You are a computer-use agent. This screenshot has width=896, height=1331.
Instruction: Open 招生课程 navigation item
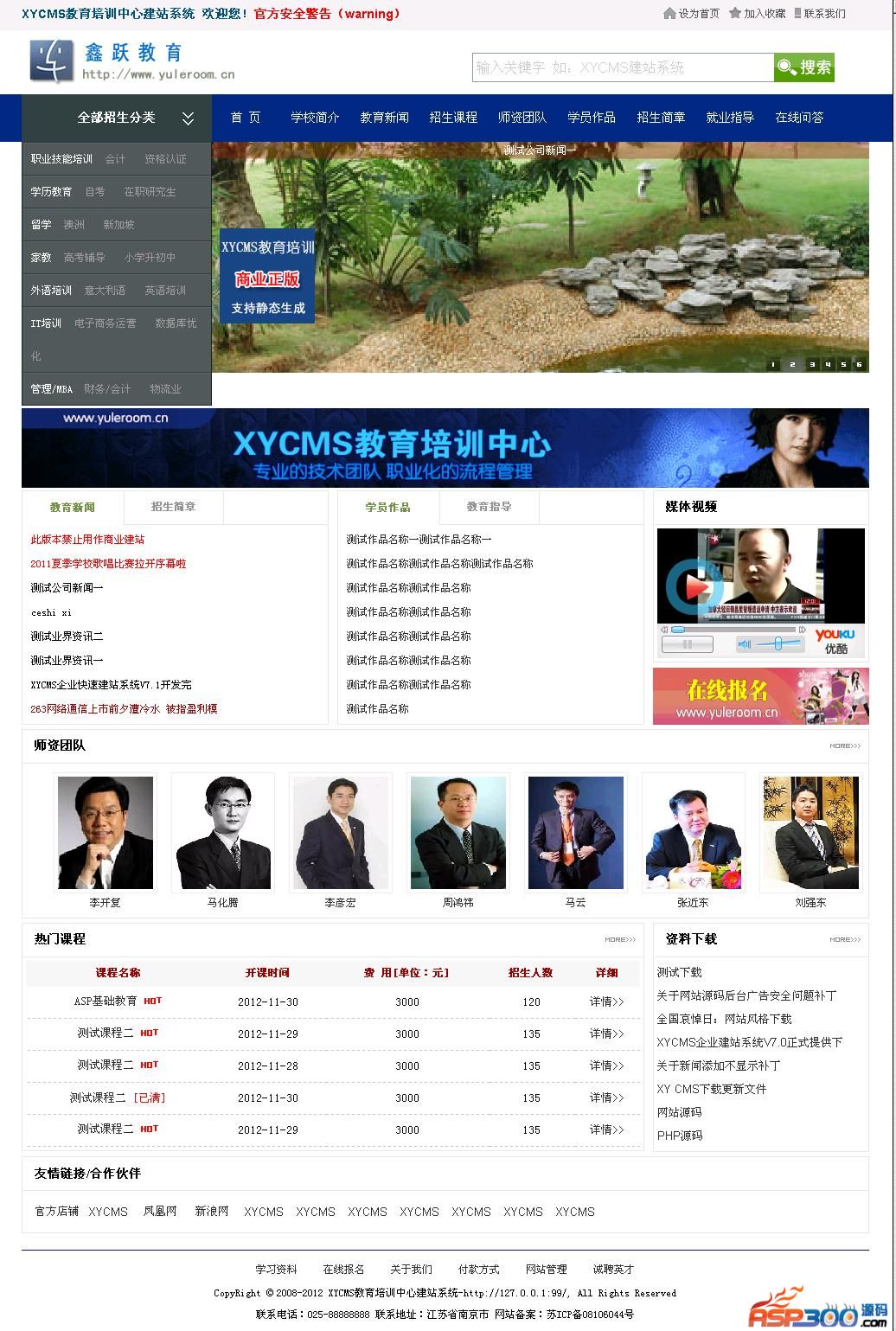tap(453, 118)
